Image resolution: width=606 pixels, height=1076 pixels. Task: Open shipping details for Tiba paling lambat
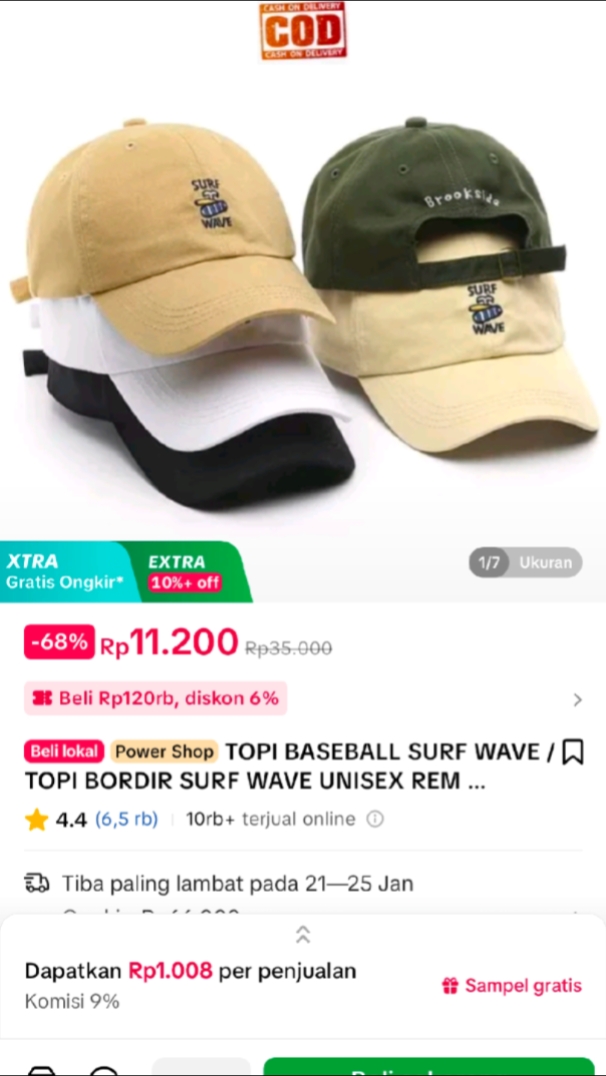point(303,883)
